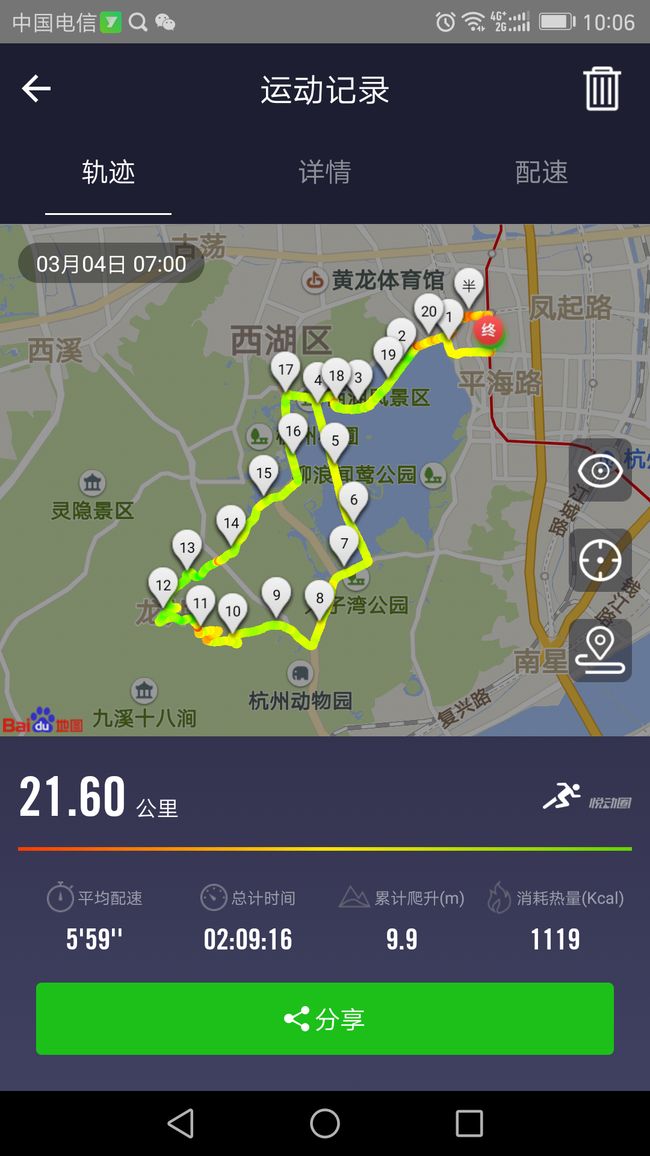Viewport: 650px width, 1156px height.
Task: Delete this record with the trash icon
Action: 602,89
